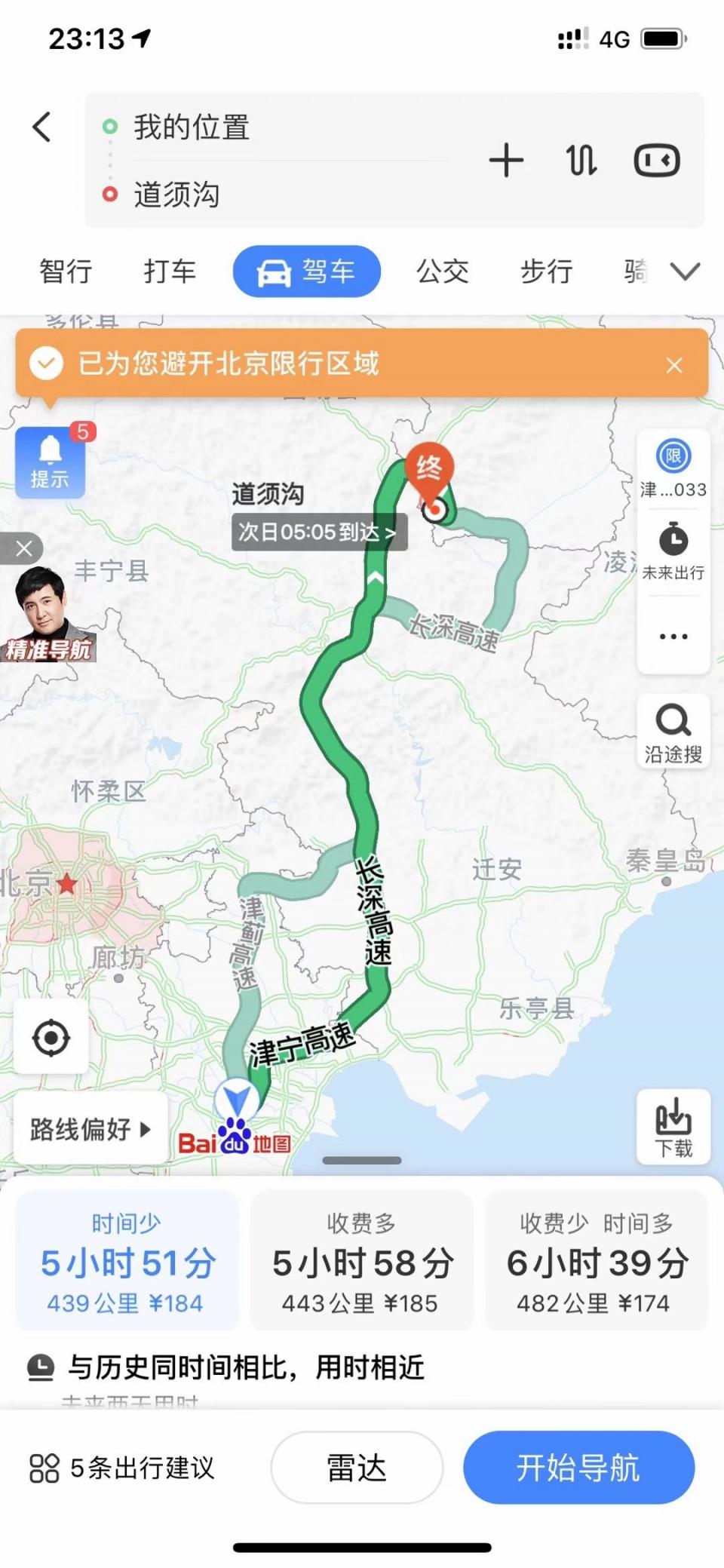Switch to the 步行 tab

[547, 272]
